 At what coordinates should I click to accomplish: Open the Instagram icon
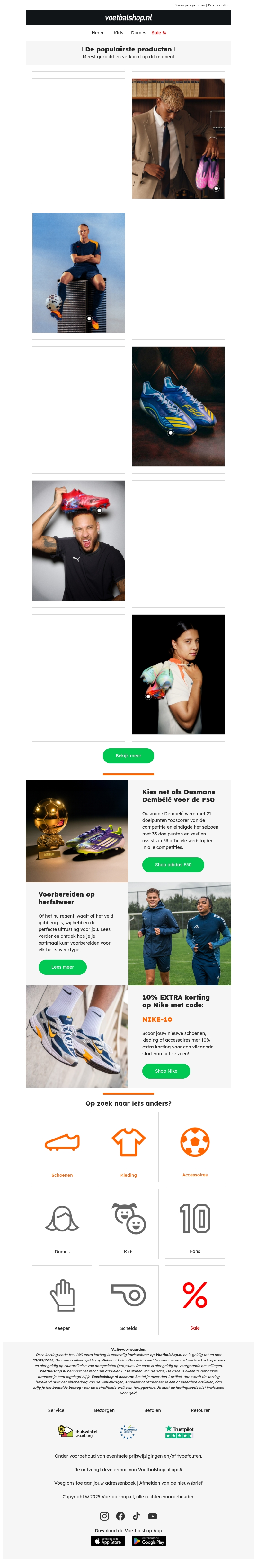coord(104,1516)
